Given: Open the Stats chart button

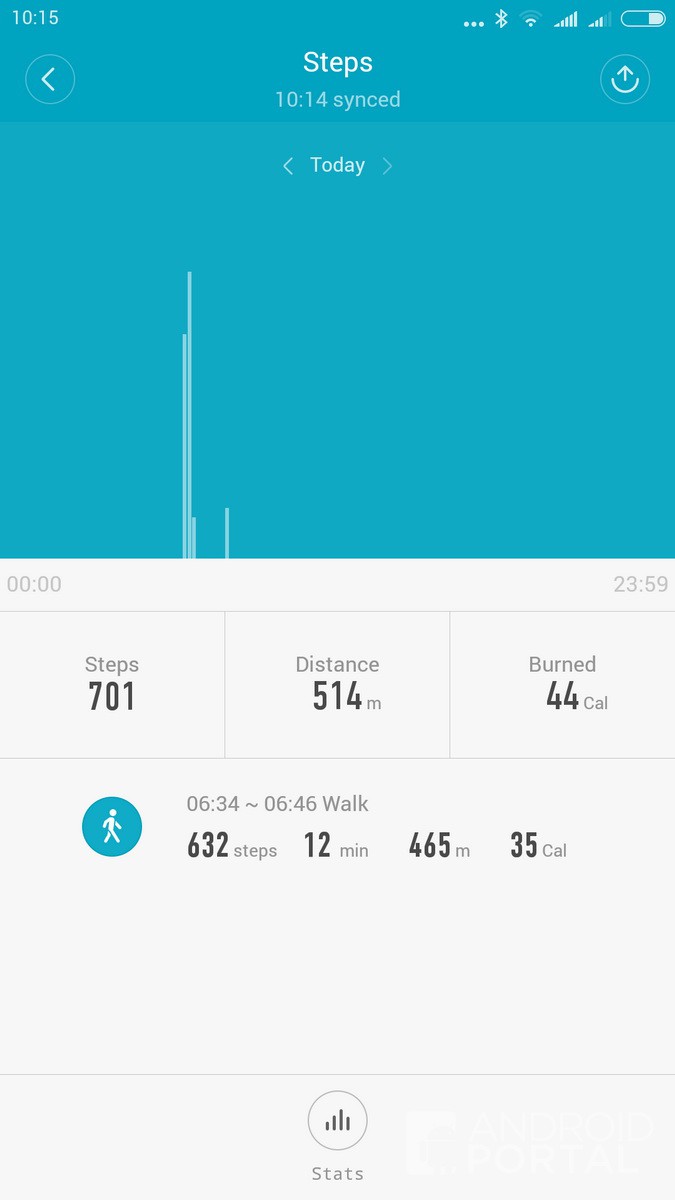Looking at the screenshot, I should [337, 1121].
